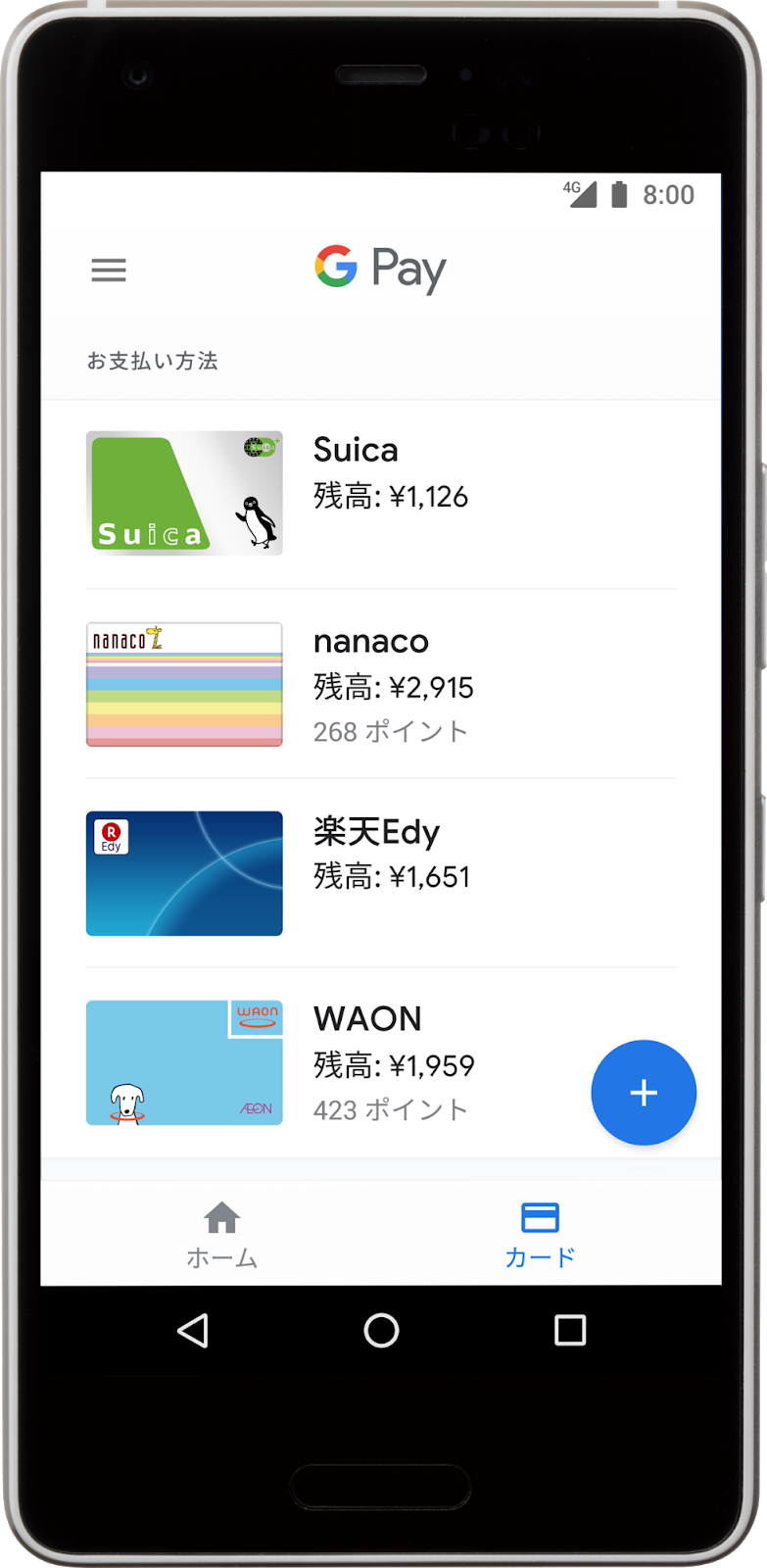Tap the system home button
The image size is (767, 1568).
coord(381,1330)
